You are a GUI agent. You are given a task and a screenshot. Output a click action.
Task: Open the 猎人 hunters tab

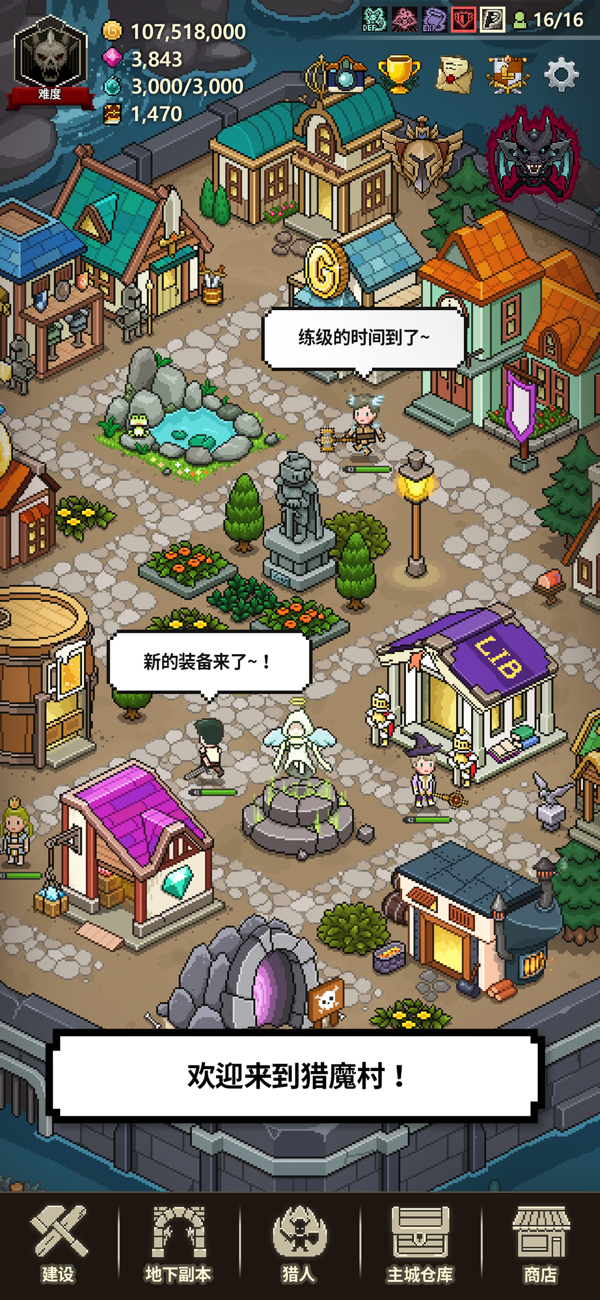point(299,1245)
